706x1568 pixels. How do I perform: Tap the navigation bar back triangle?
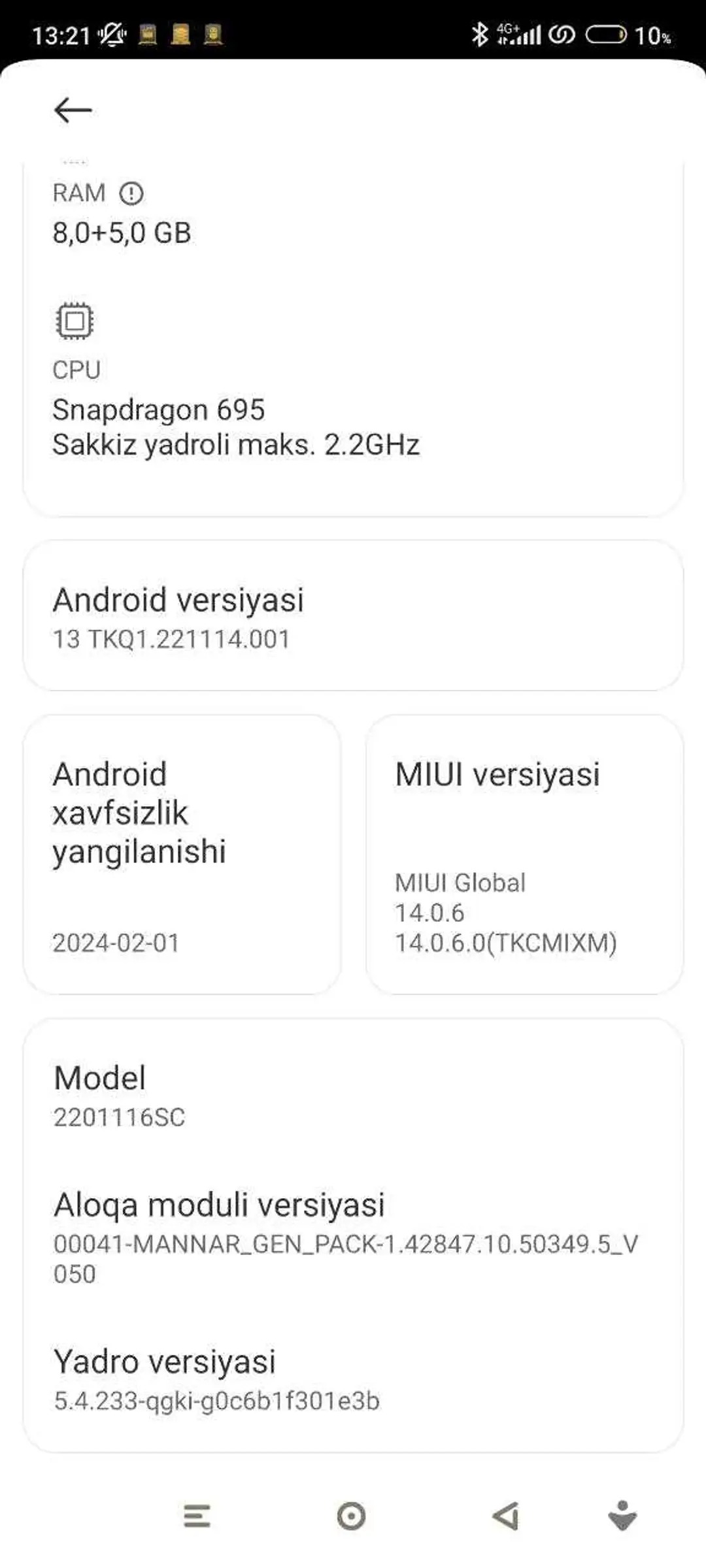point(505,1516)
